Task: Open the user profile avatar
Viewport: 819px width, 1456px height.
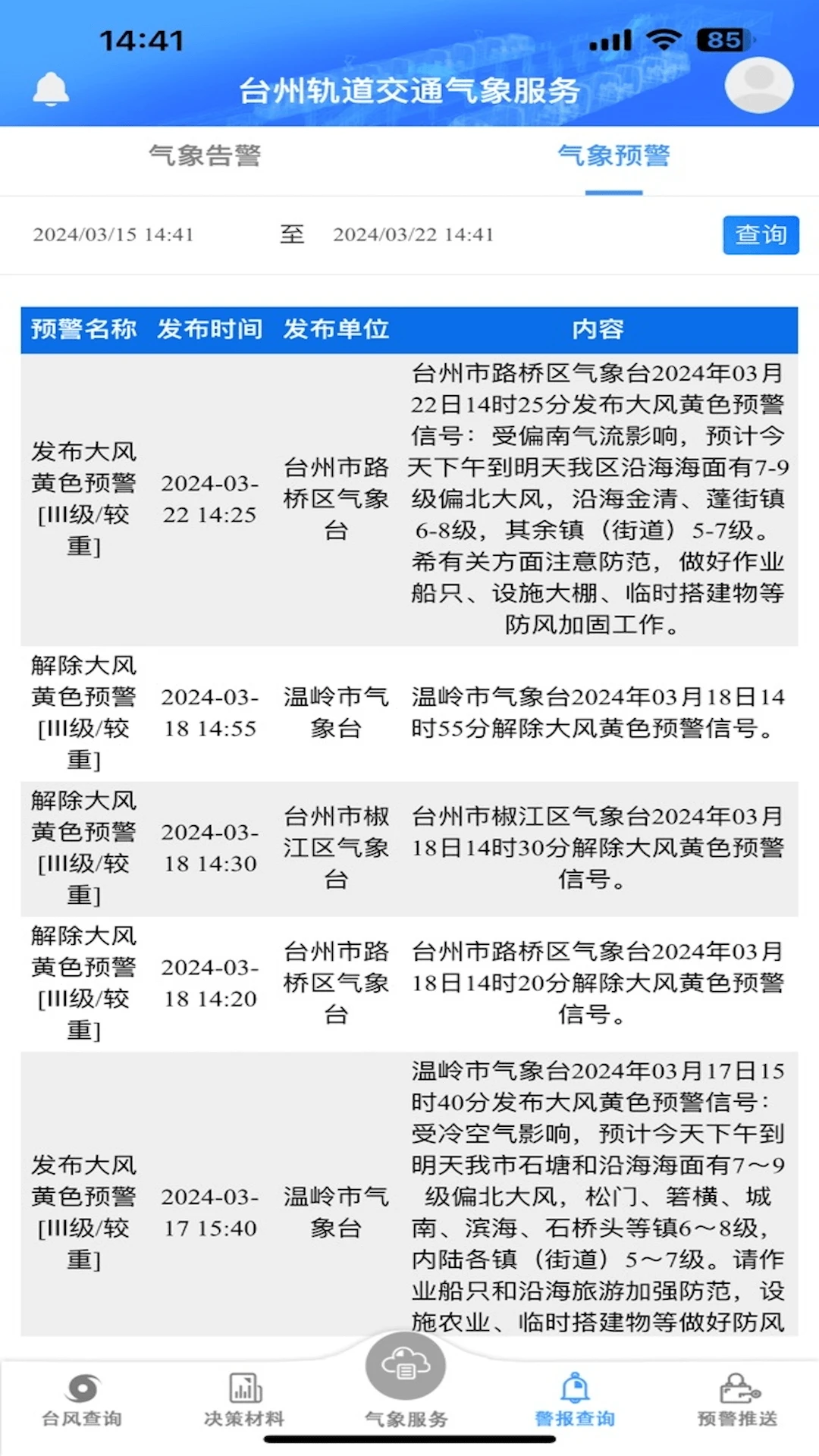Action: [x=758, y=85]
